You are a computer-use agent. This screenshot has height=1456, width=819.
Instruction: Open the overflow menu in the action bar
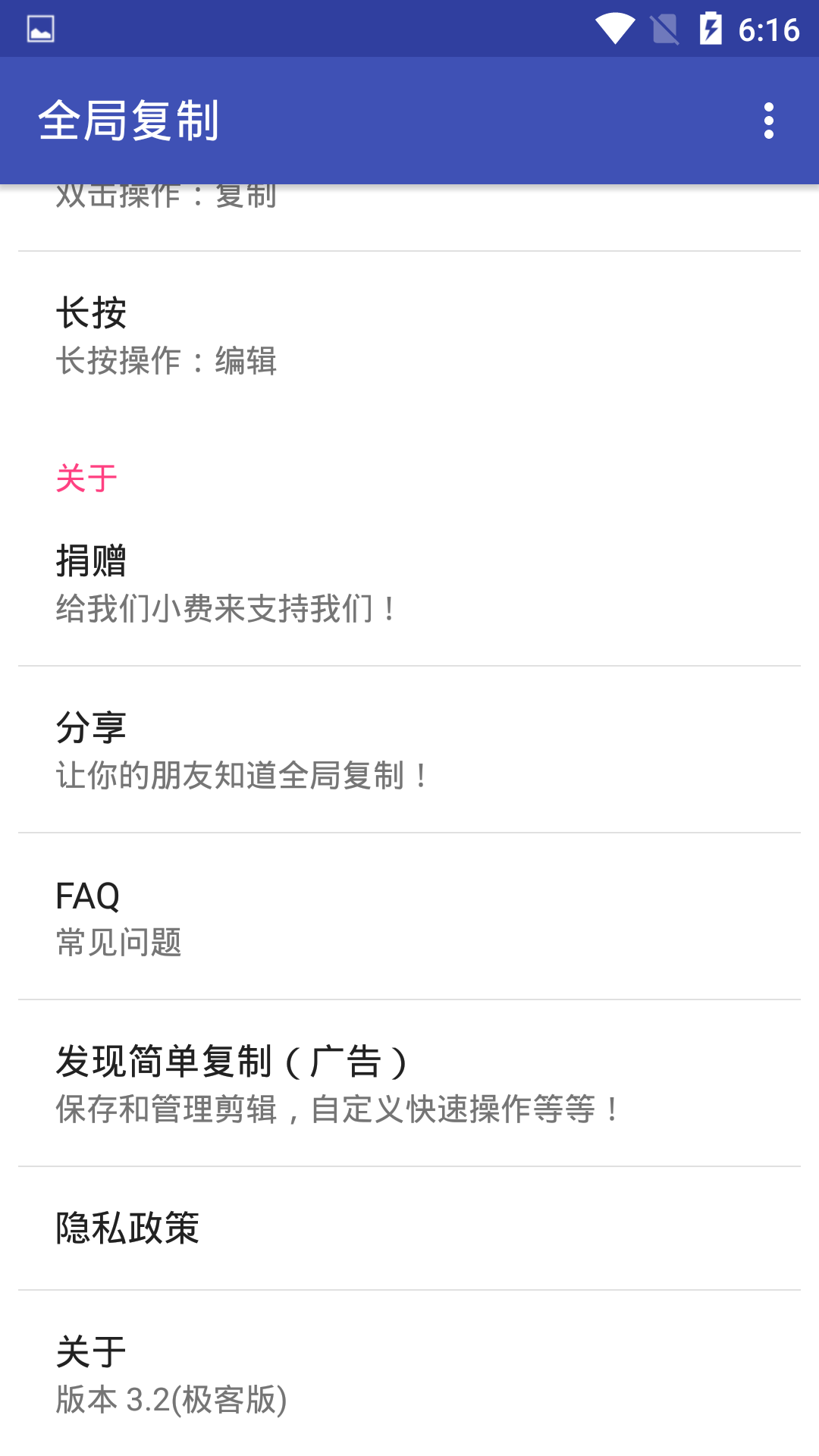point(770,120)
